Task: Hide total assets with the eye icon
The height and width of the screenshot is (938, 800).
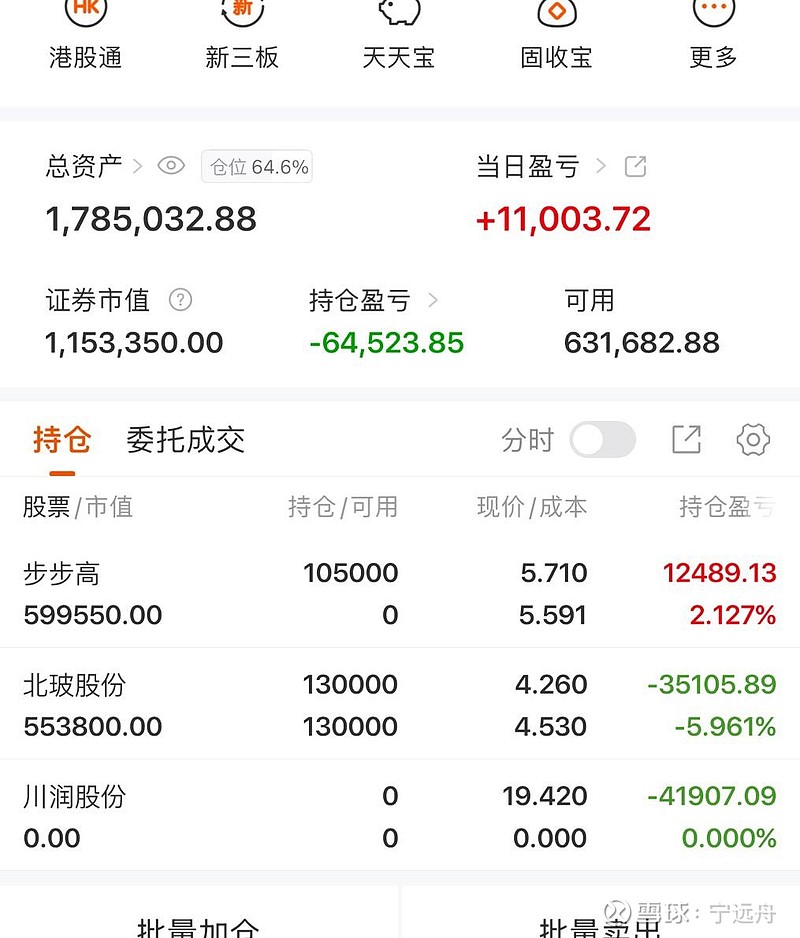Action: click(171, 166)
